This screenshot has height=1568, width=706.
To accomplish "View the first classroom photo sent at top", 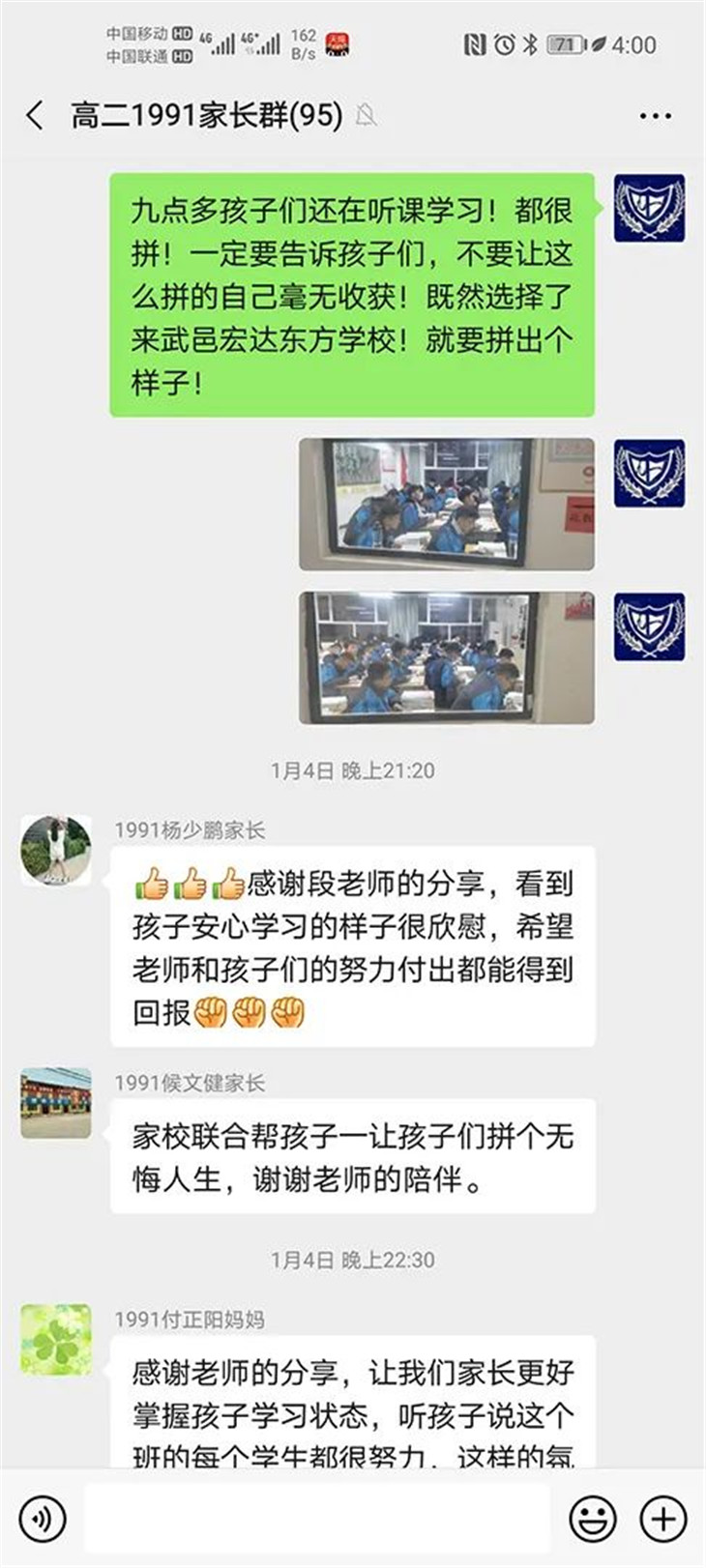I will (x=446, y=504).
